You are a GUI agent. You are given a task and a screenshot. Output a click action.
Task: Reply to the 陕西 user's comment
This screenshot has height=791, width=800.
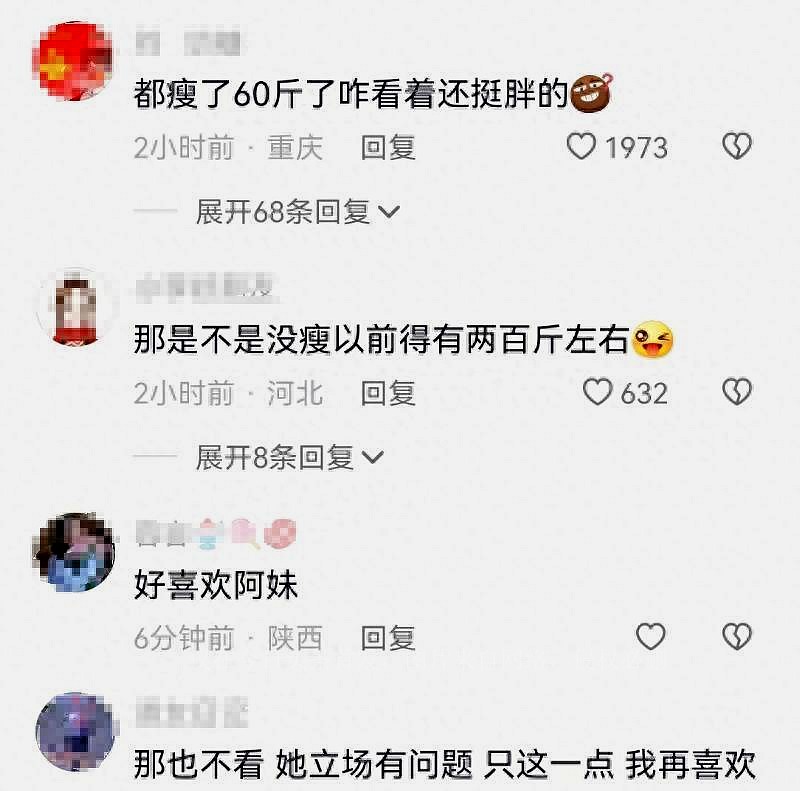388,638
